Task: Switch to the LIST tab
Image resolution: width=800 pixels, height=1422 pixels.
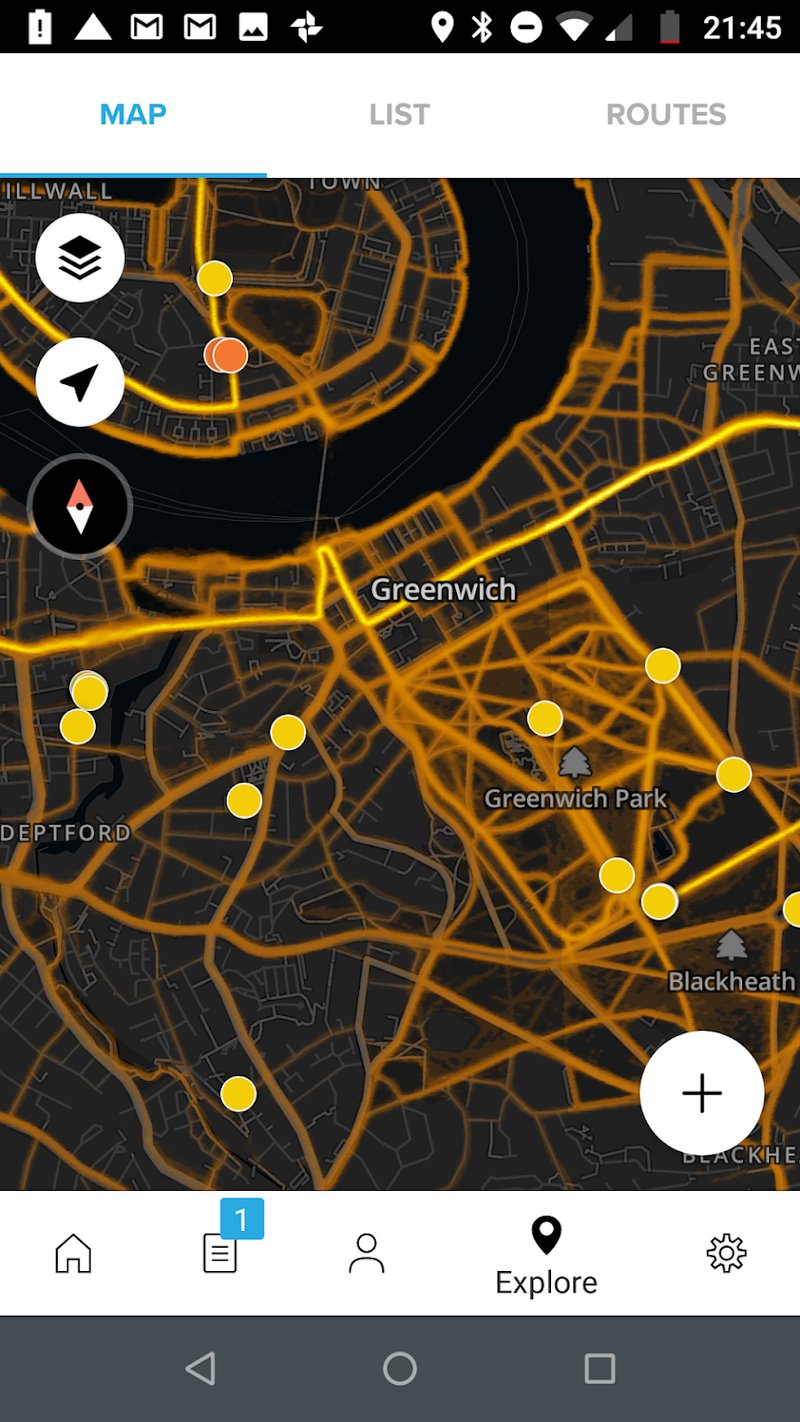Action: 399,115
